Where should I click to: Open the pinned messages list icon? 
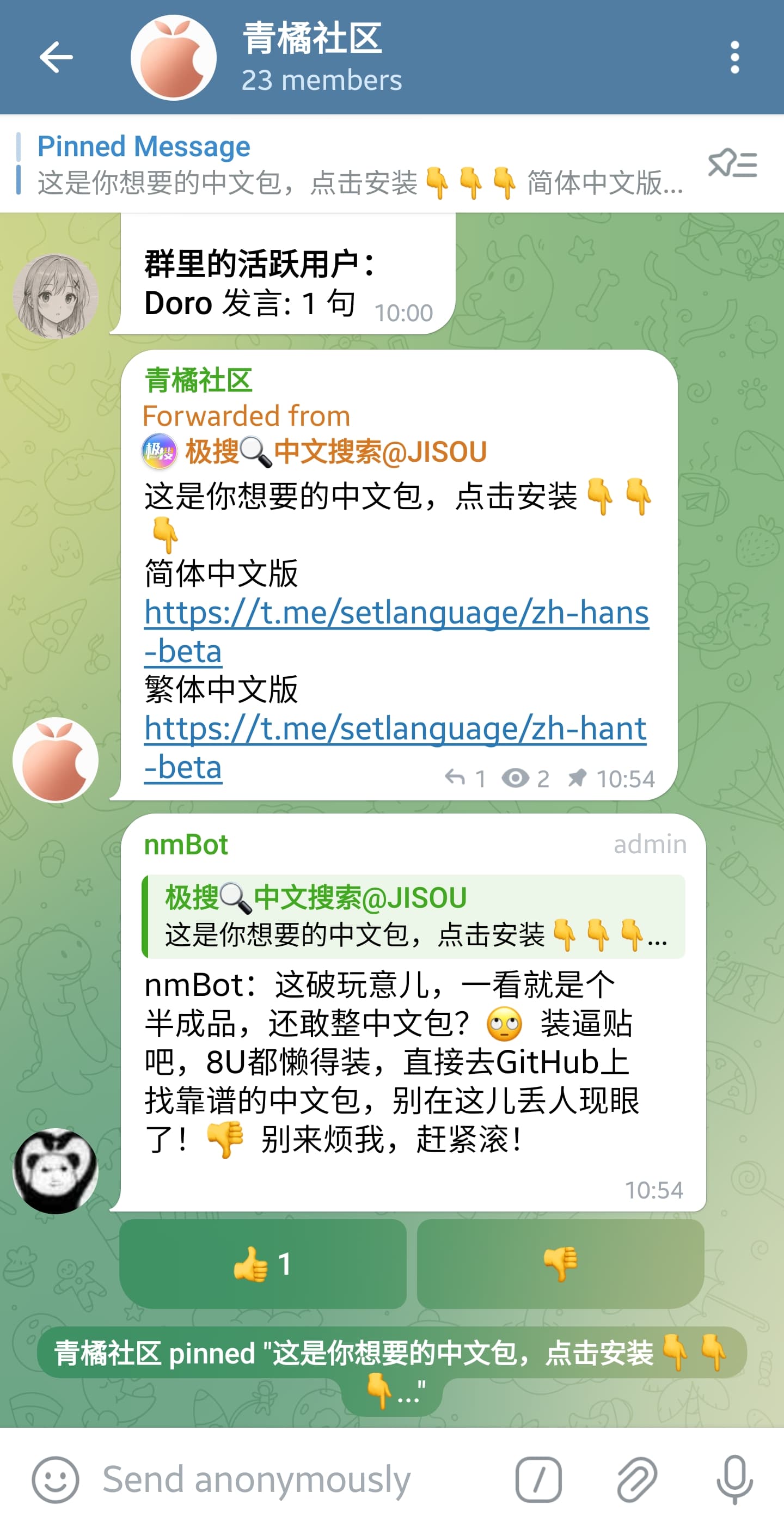pos(732,164)
